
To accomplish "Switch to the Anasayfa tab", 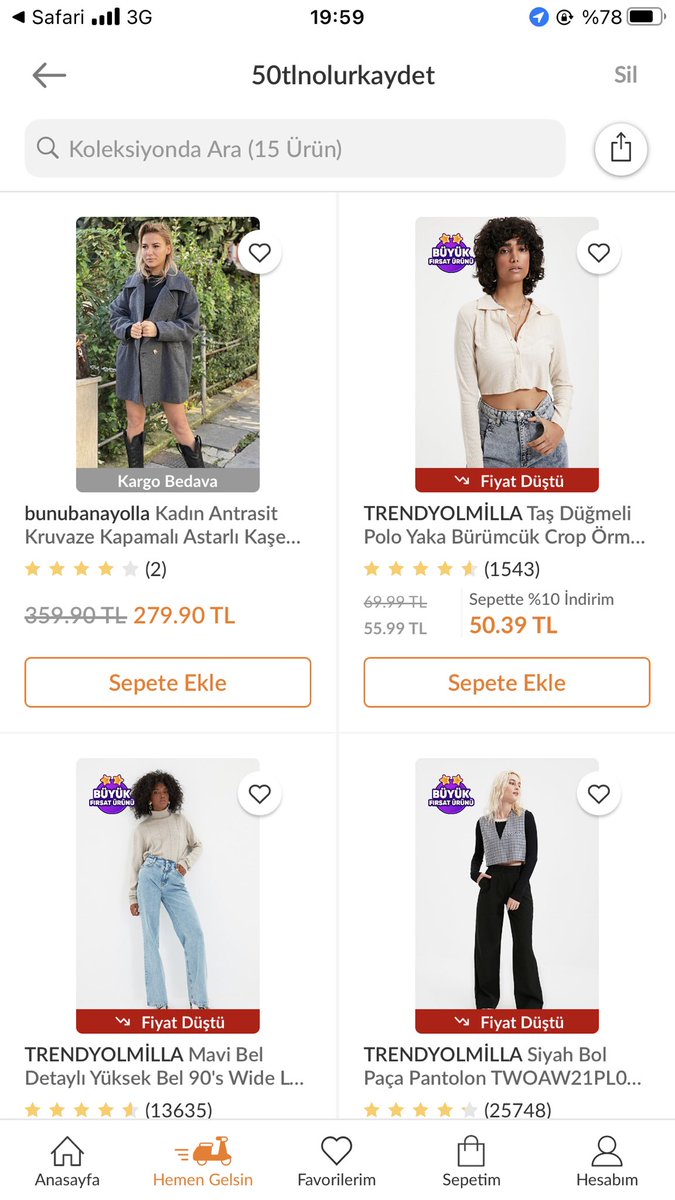I will pyautogui.click(x=67, y=1160).
